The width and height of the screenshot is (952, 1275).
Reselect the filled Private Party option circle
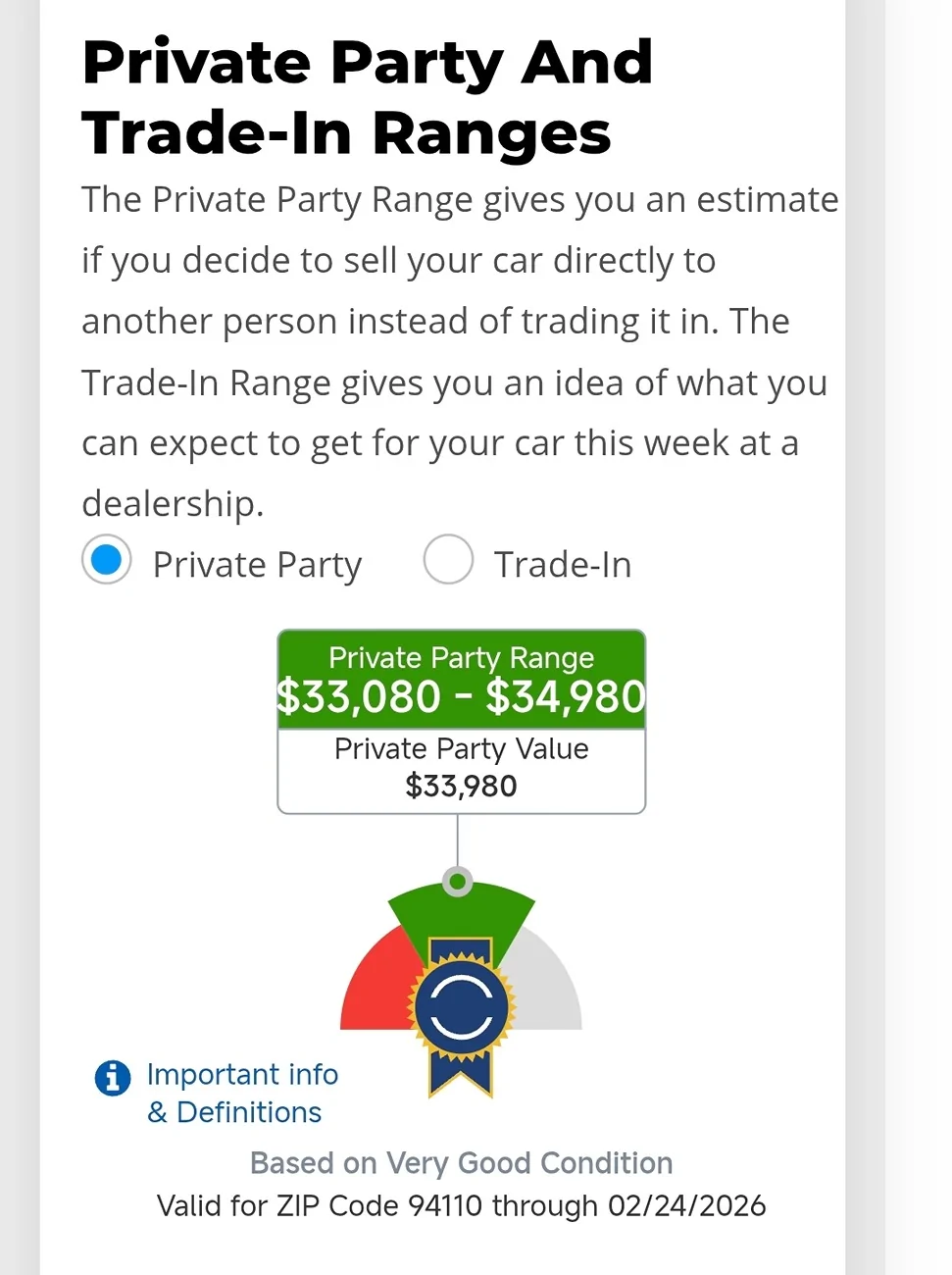point(106,559)
